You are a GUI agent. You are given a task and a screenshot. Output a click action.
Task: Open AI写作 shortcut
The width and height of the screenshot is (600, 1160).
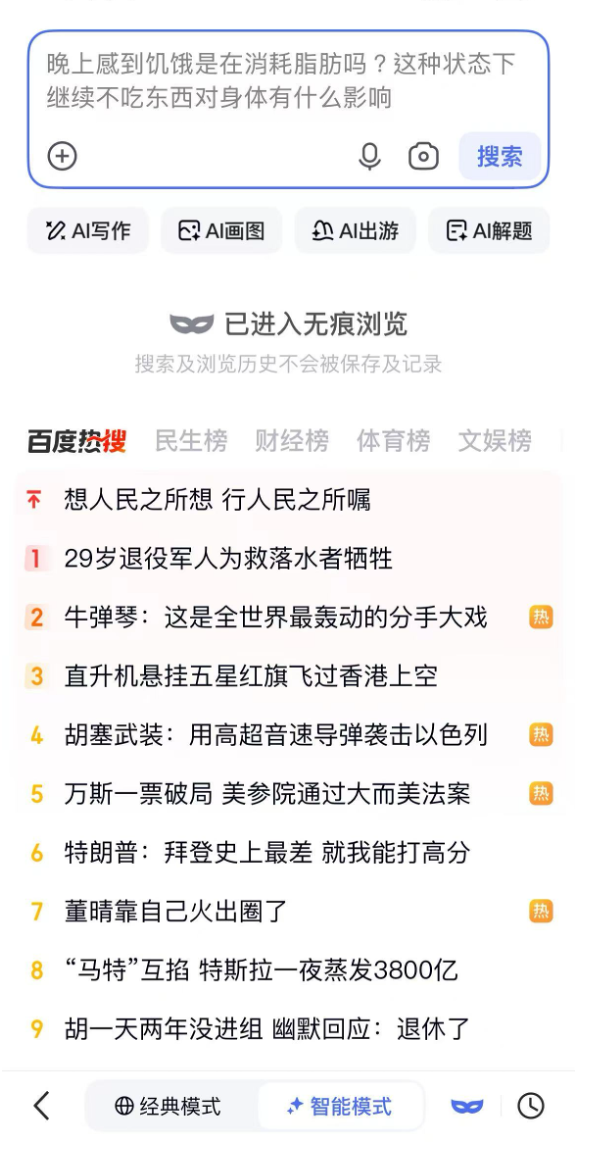pyautogui.click(x=88, y=231)
